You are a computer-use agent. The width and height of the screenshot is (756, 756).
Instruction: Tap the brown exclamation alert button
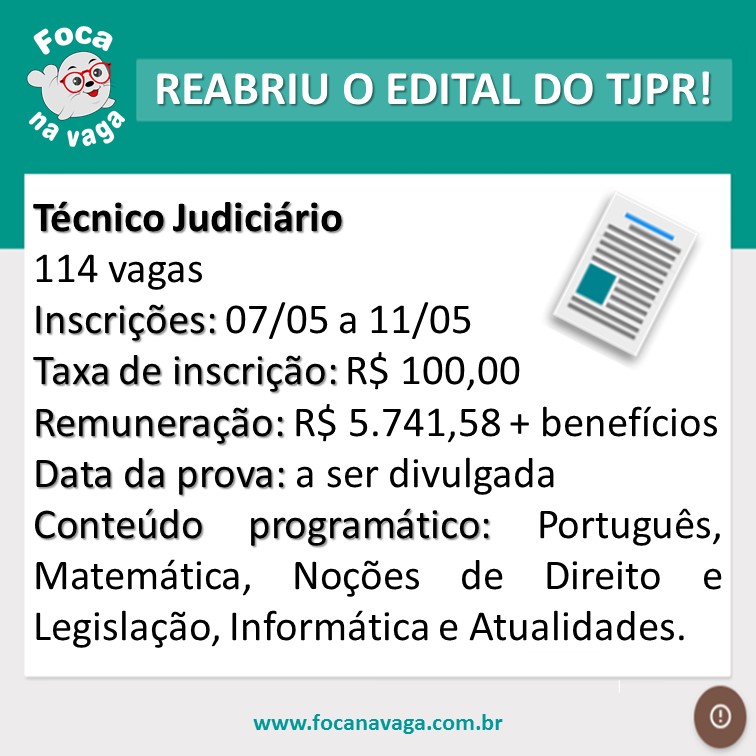tap(720, 716)
